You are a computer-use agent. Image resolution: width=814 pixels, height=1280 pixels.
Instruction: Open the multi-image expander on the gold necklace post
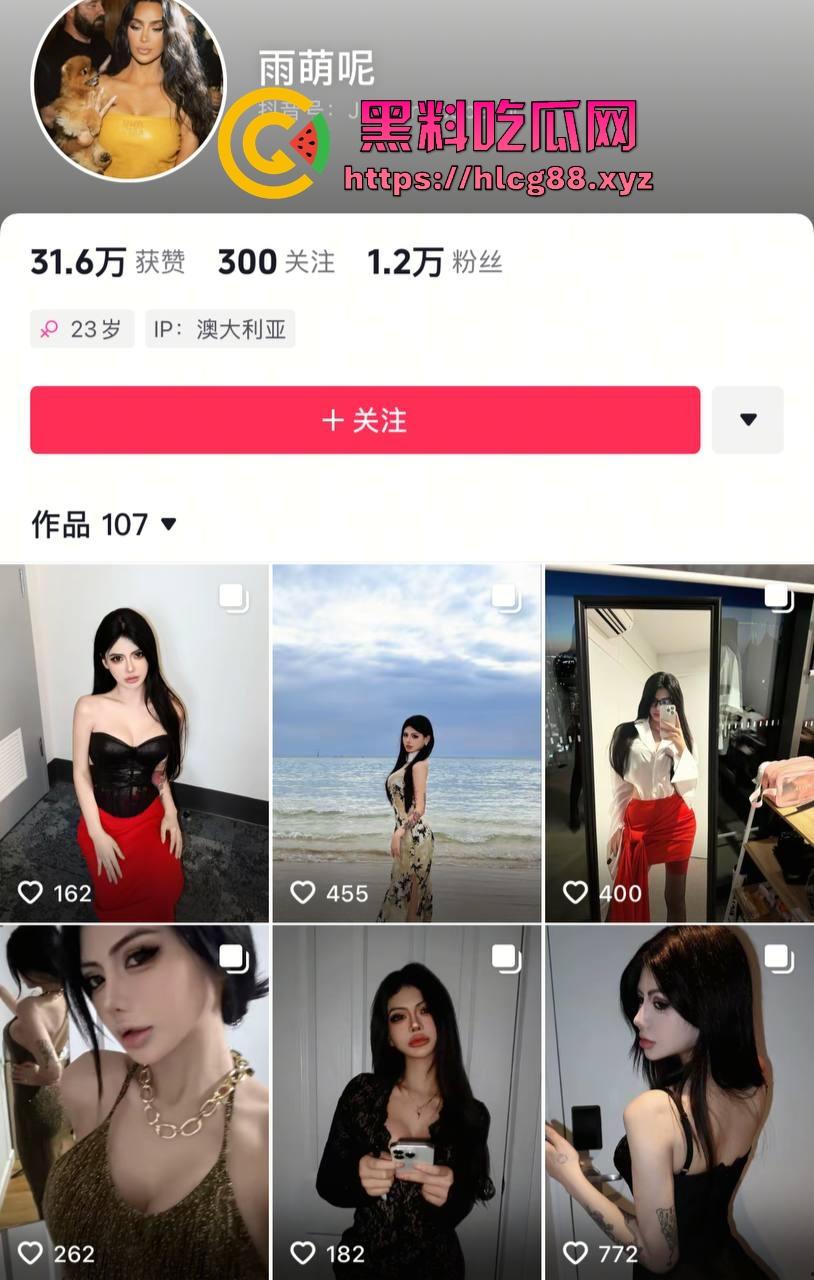(233, 955)
